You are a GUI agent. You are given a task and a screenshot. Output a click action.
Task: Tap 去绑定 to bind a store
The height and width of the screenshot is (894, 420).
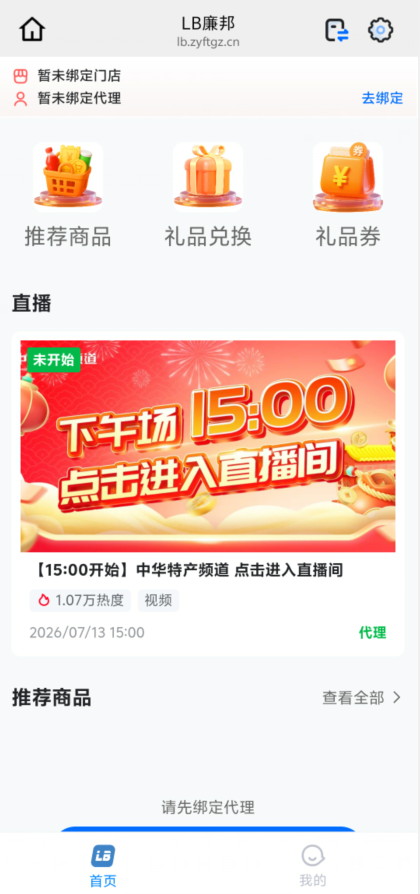[382, 98]
